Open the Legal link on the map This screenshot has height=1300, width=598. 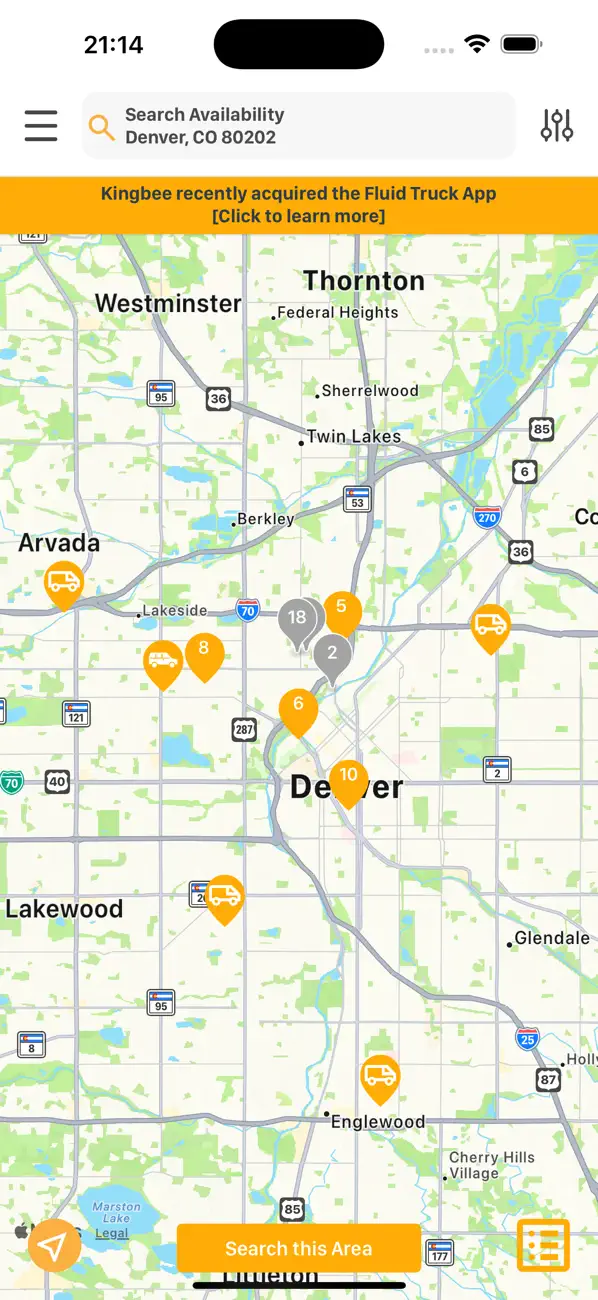(112, 1234)
